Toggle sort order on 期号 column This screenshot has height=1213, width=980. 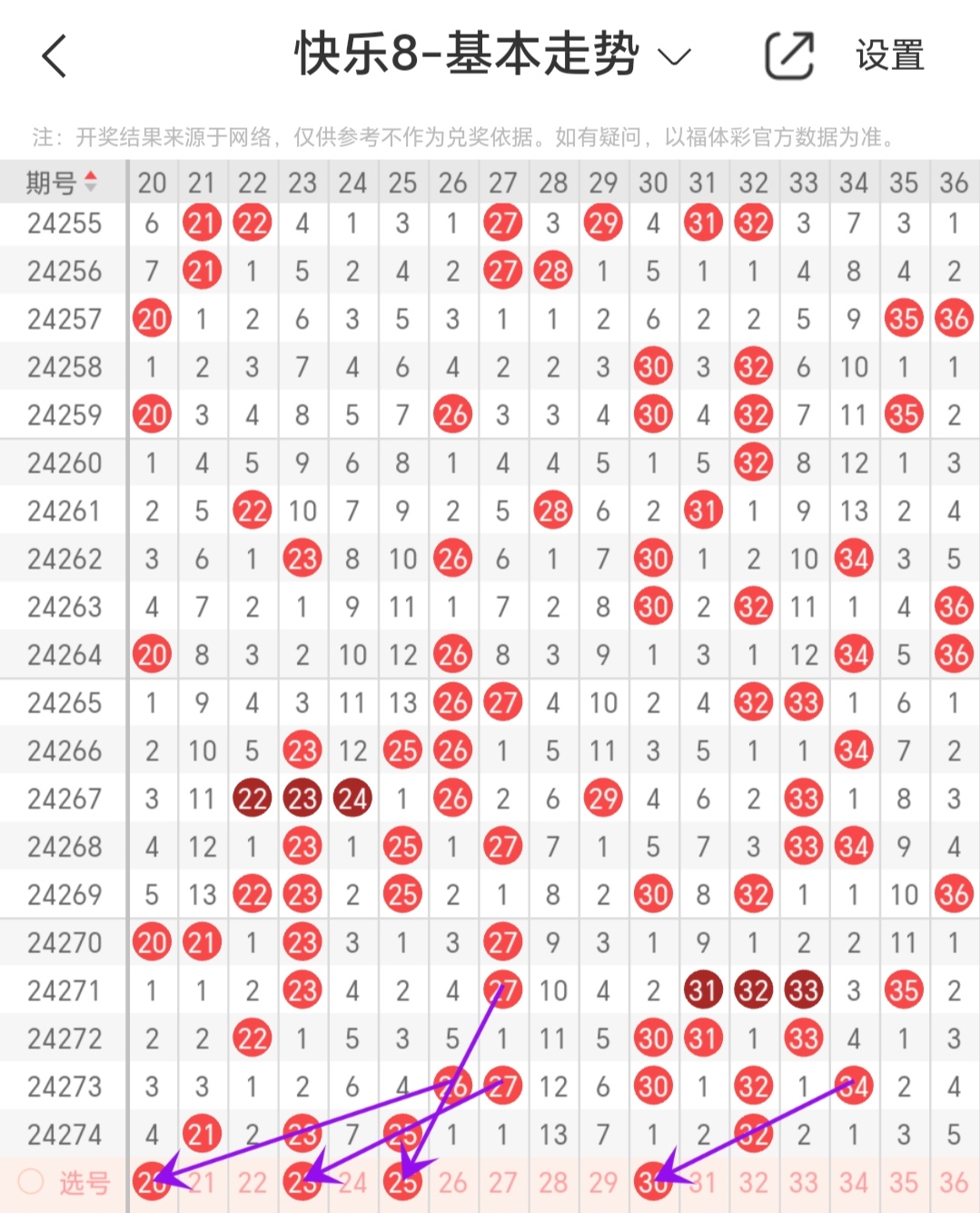click(x=62, y=183)
